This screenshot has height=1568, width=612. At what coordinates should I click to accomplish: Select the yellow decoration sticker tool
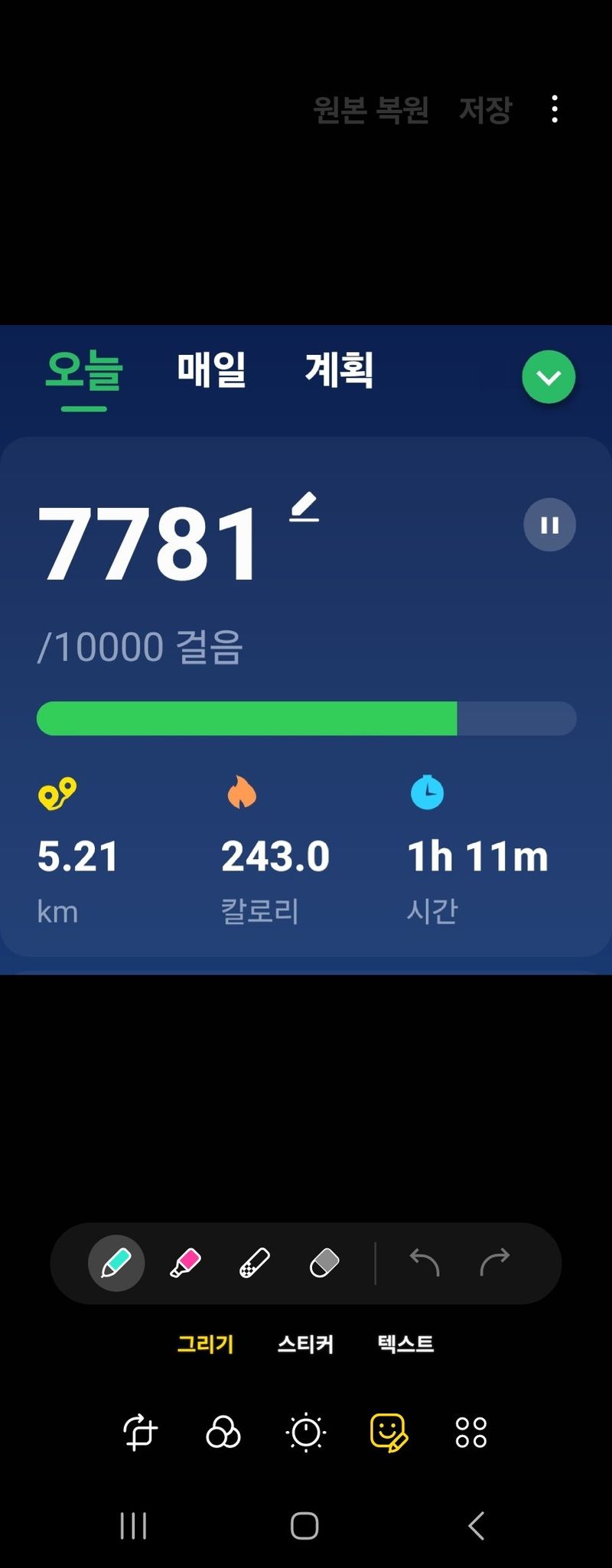pos(389,1432)
